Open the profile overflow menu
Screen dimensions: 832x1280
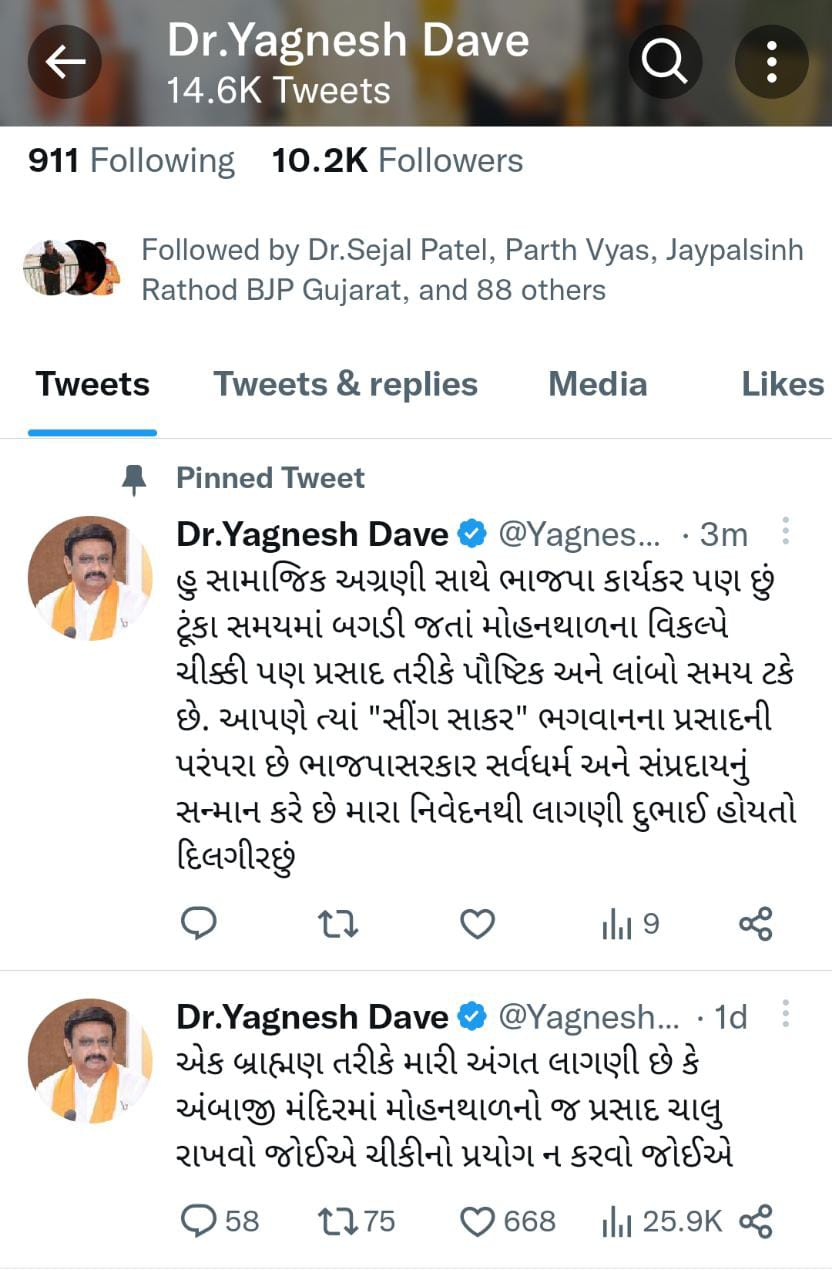[x=771, y=62]
